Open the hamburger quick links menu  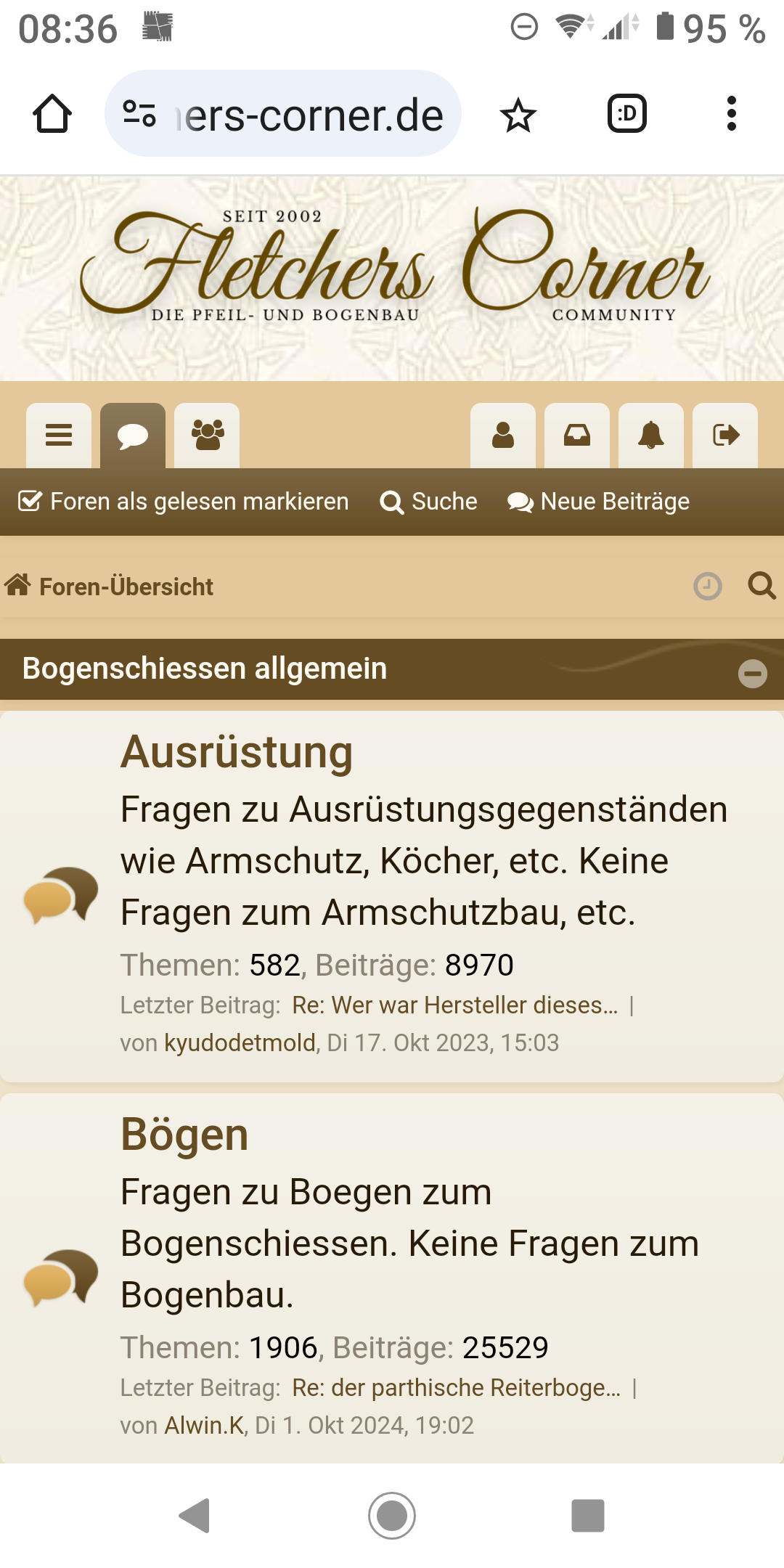click(59, 436)
